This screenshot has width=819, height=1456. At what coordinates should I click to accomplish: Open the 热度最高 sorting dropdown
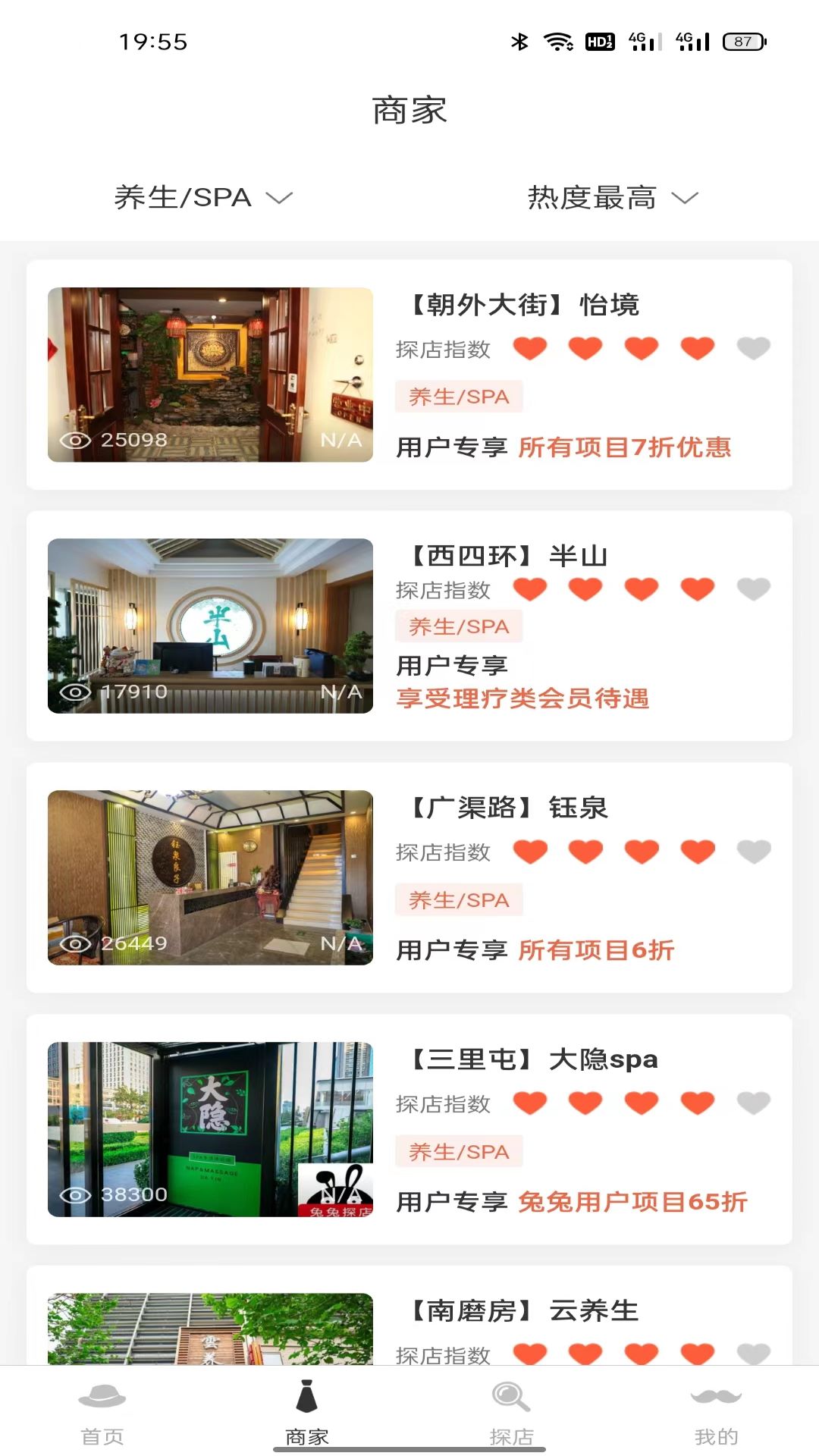[x=613, y=198]
